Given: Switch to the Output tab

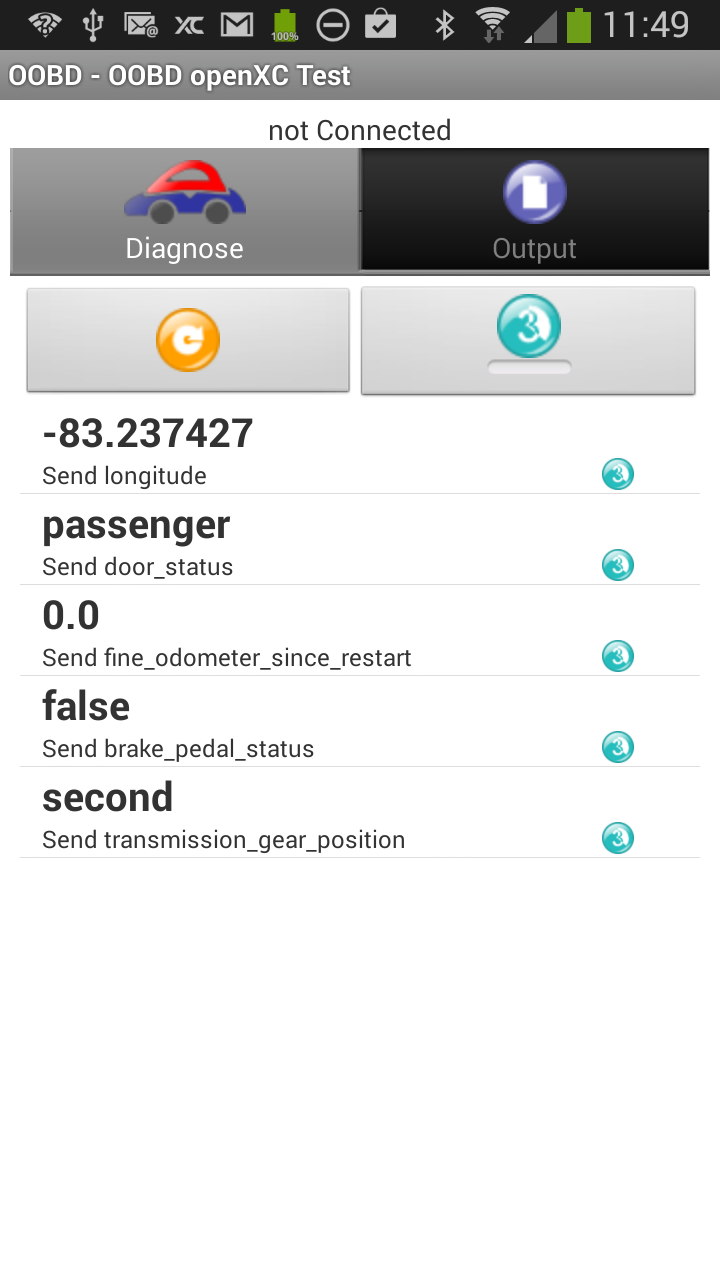Looking at the screenshot, I should click(x=534, y=211).
